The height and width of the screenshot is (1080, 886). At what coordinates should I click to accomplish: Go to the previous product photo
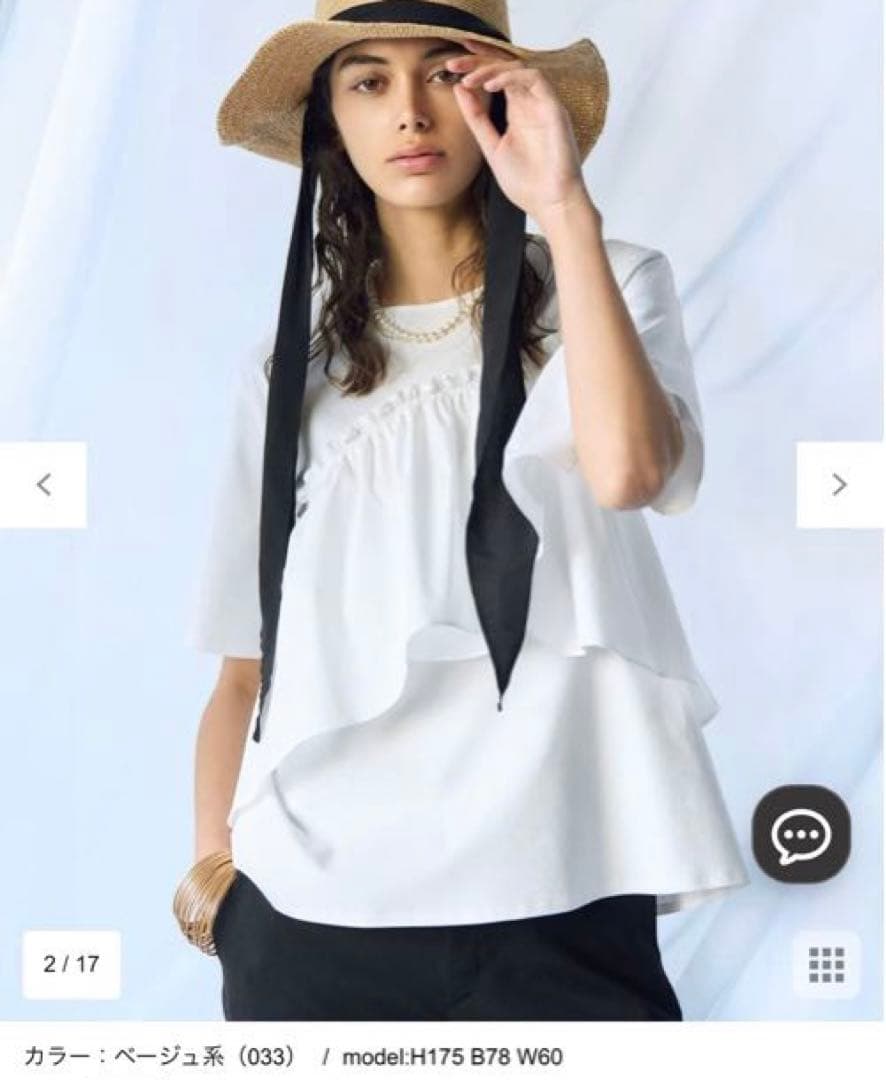(43, 485)
